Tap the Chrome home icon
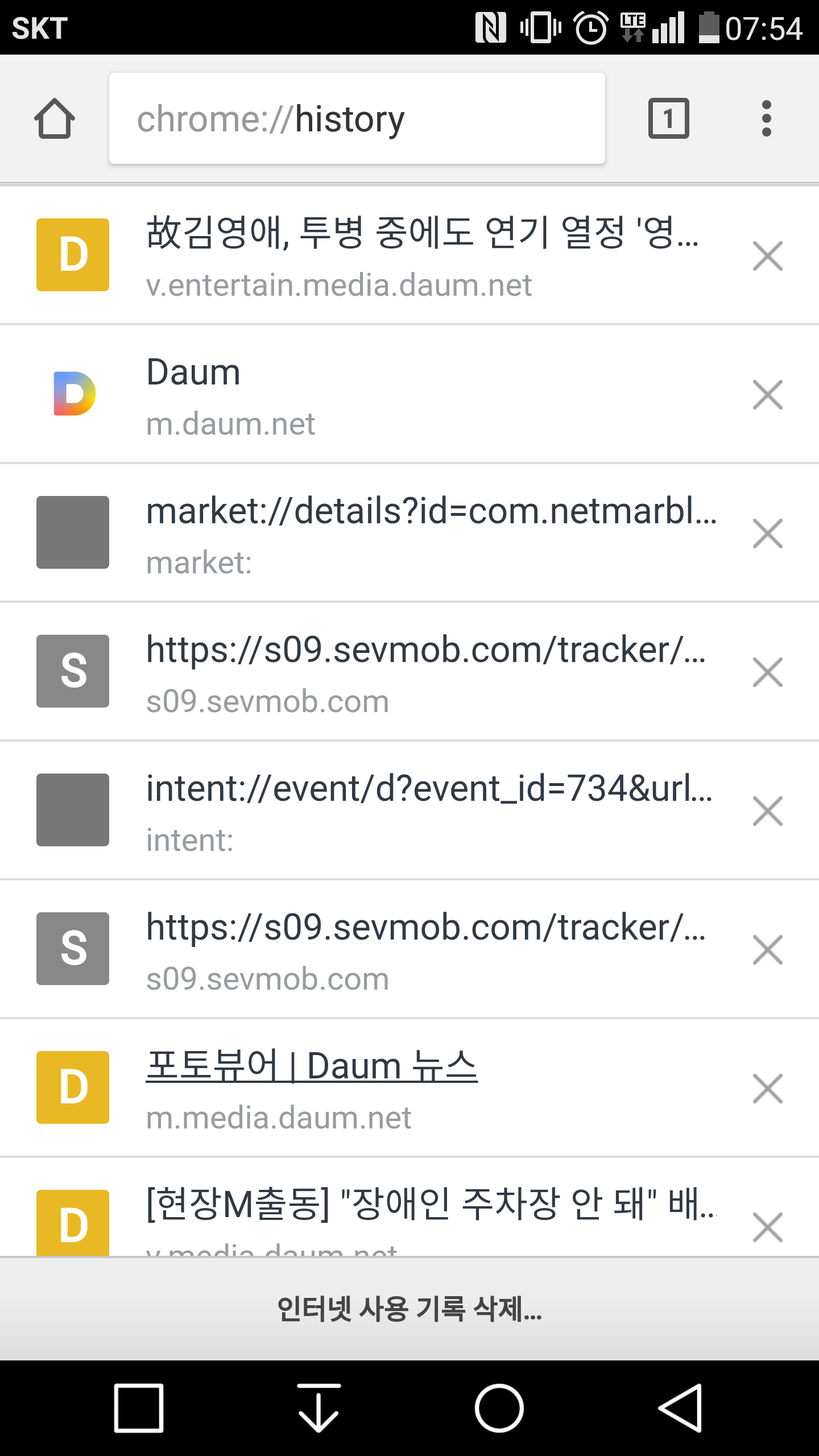Image resolution: width=819 pixels, height=1456 pixels. (55, 119)
